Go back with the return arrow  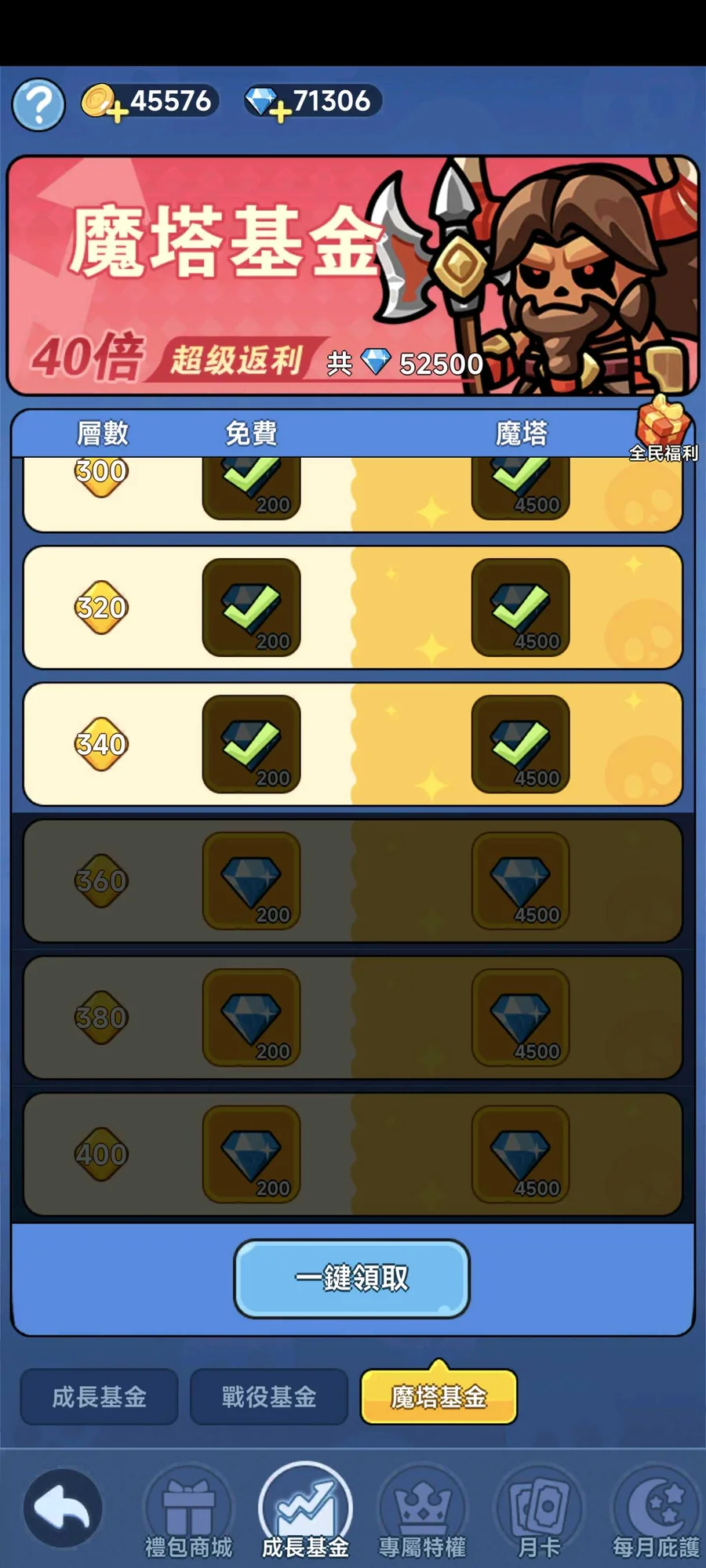point(62,1508)
